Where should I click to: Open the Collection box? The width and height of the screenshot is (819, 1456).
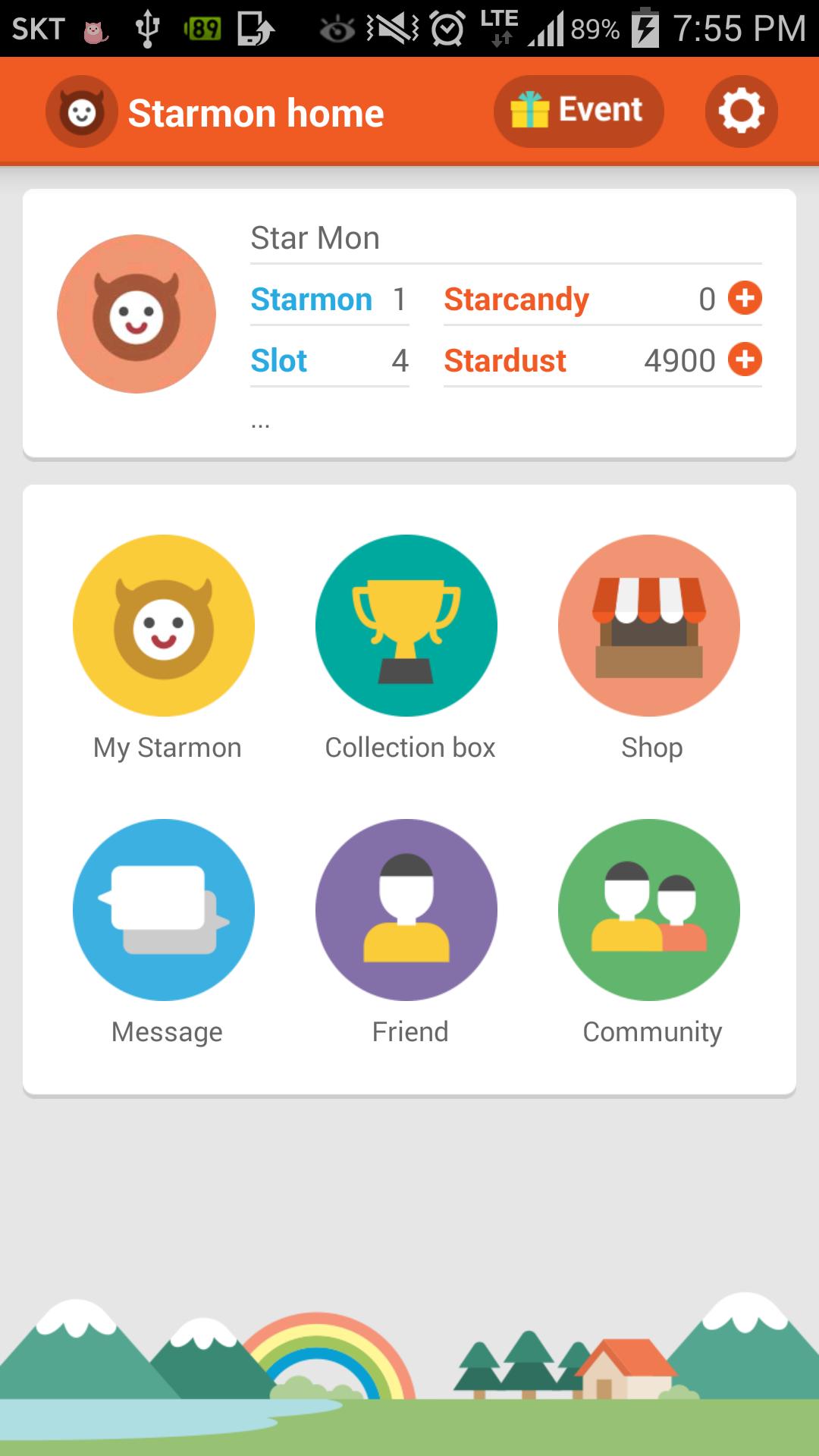click(406, 626)
